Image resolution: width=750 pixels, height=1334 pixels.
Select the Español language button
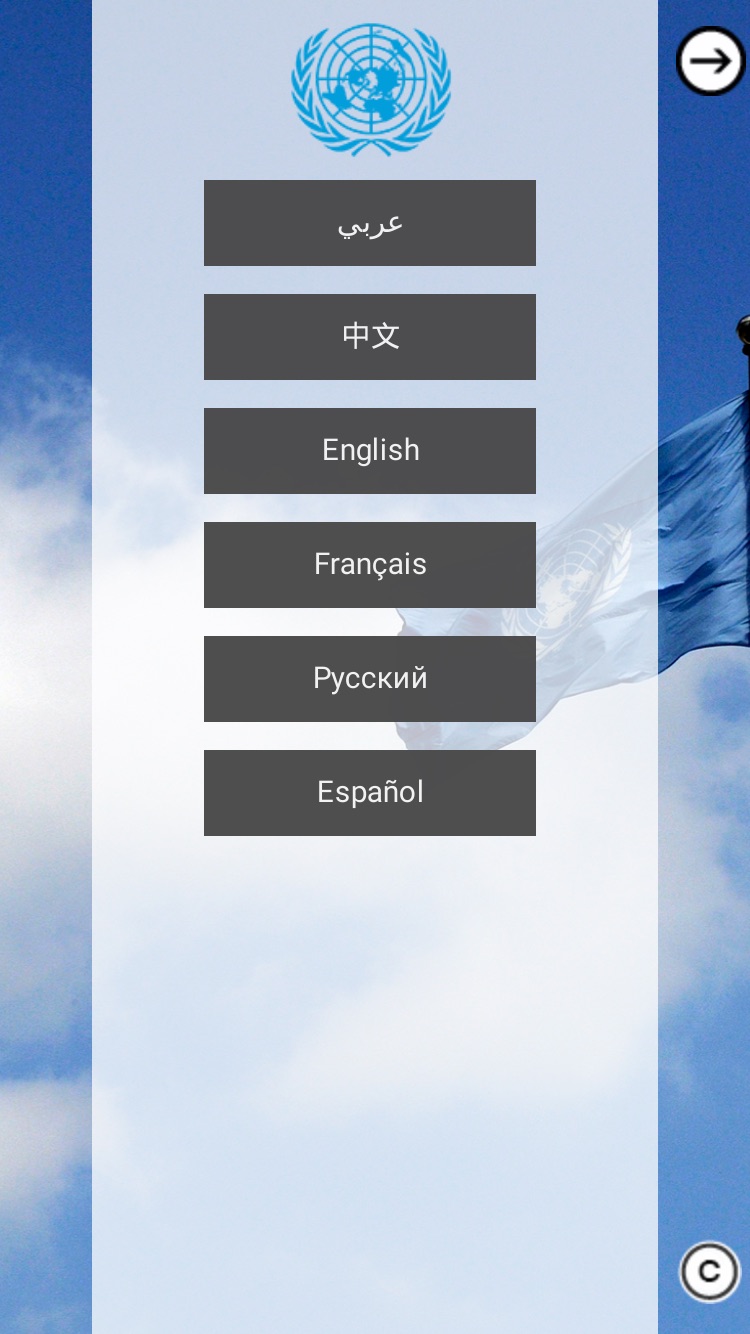pyautogui.click(x=370, y=793)
